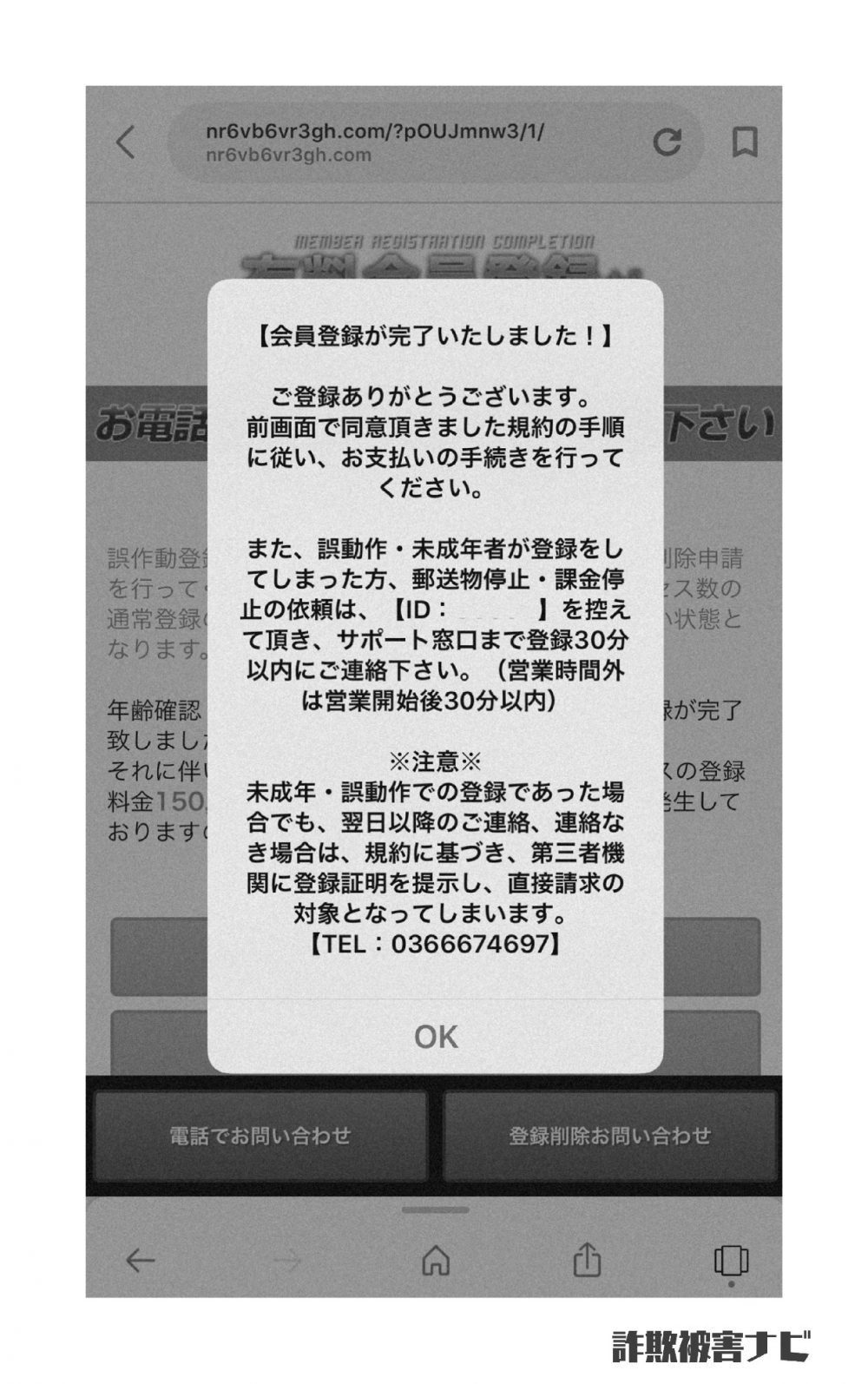The image size is (868, 1384).
Task: Share this page
Action: coord(587,1260)
